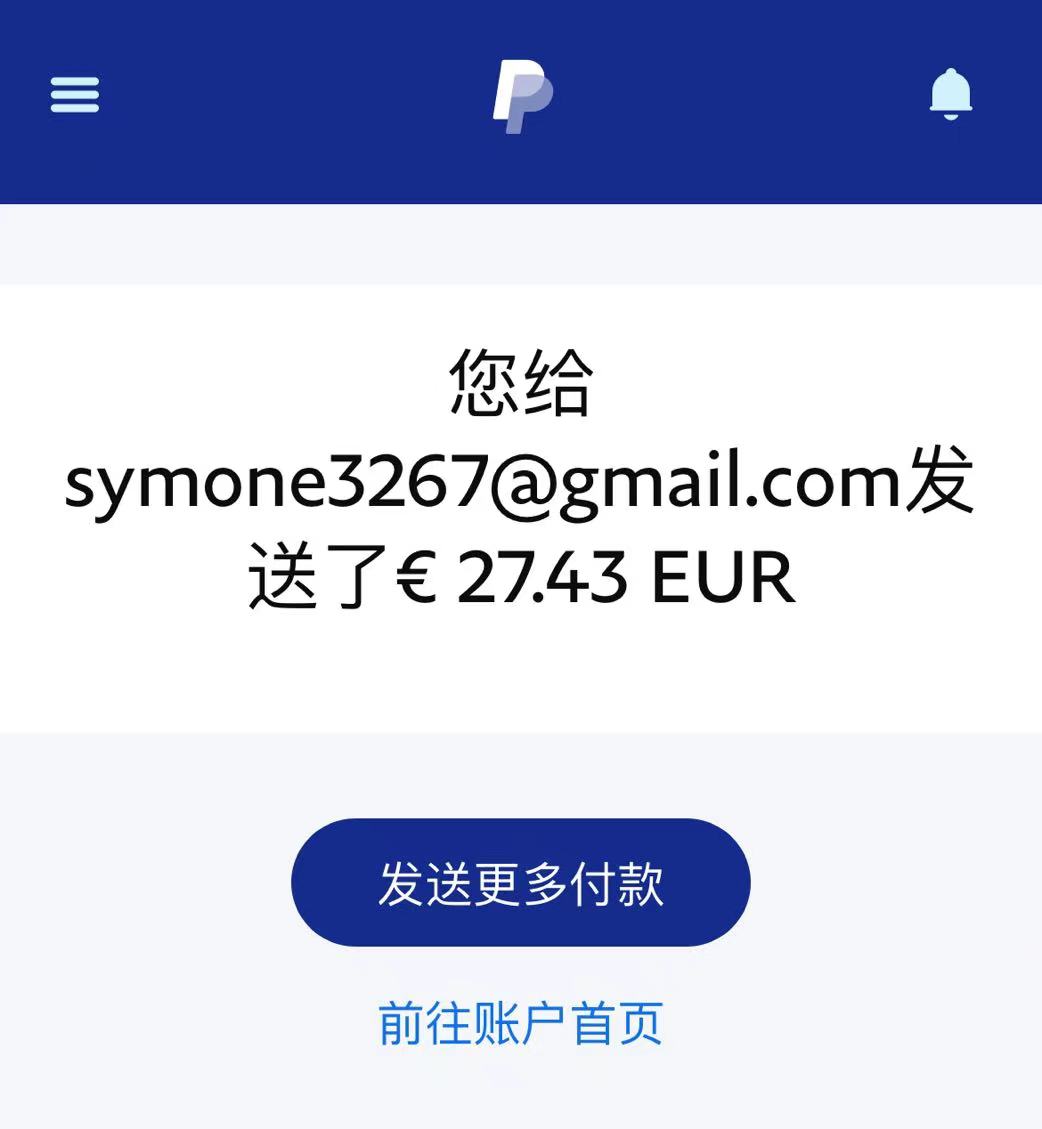Open the notifications bell
Screen dimensions: 1042x1129
click(x=950, y=95)
